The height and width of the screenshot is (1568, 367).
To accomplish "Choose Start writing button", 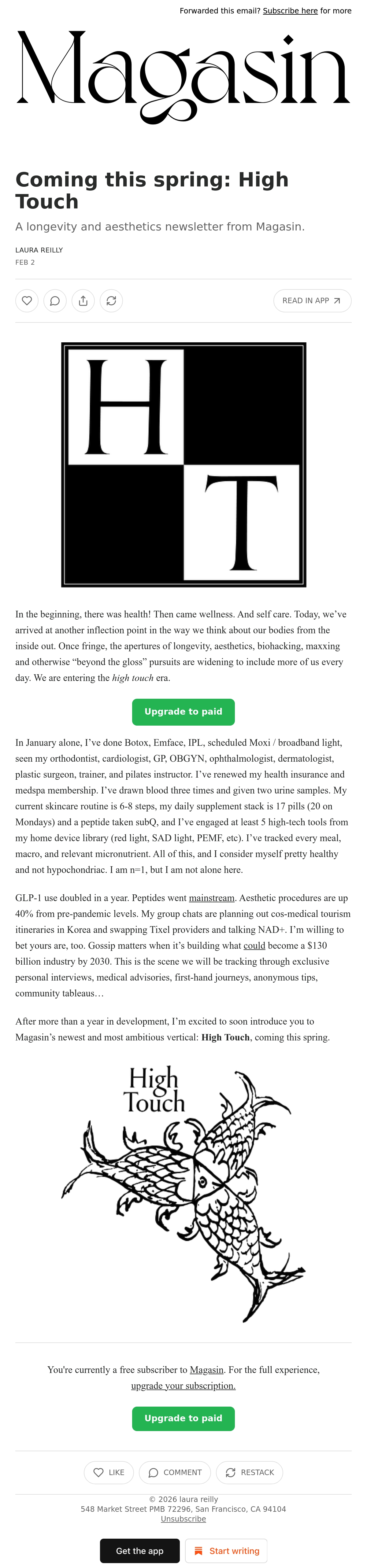I will (x=226, y=1551).
